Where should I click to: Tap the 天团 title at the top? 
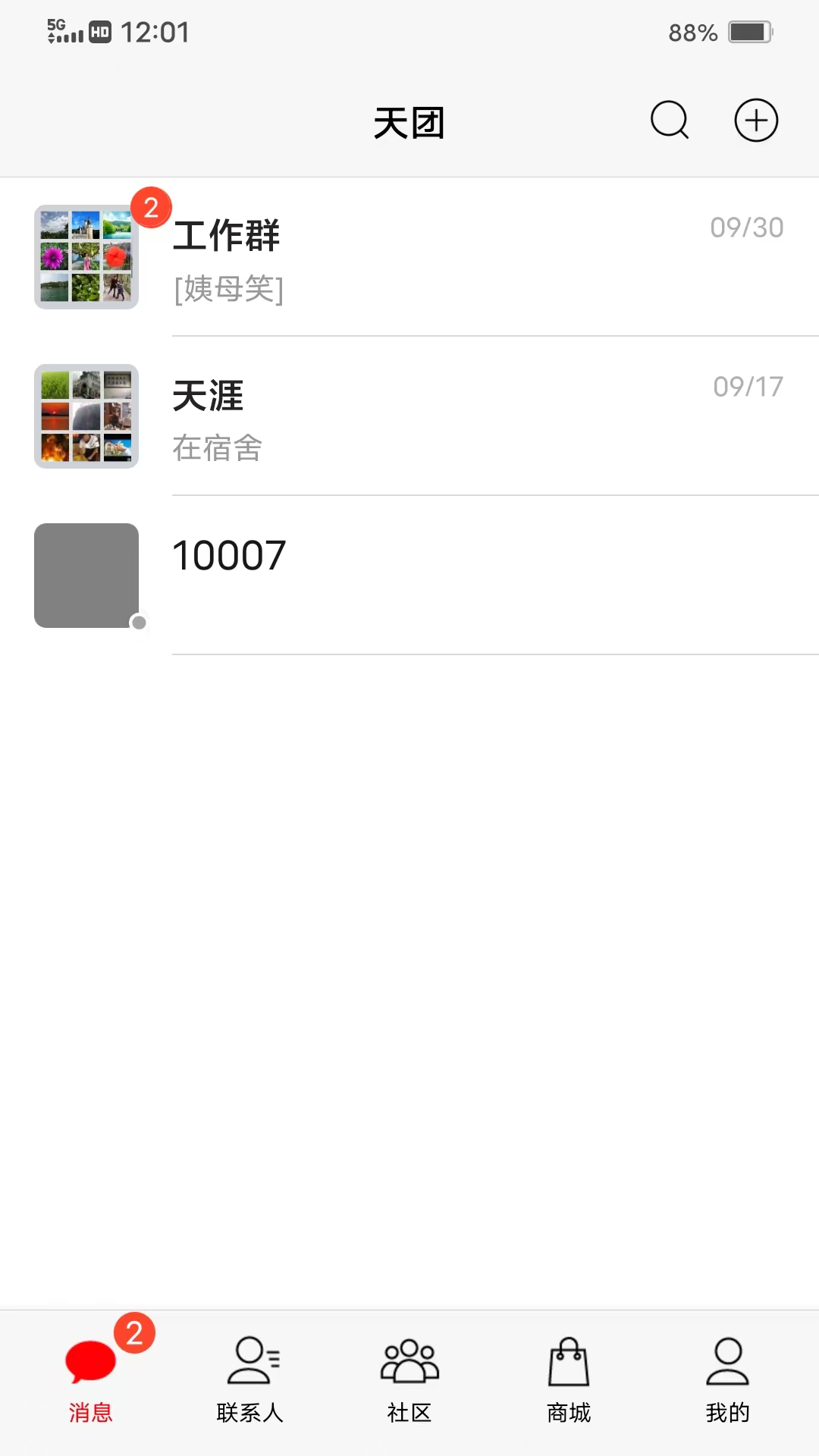click(x=409, y=121)
